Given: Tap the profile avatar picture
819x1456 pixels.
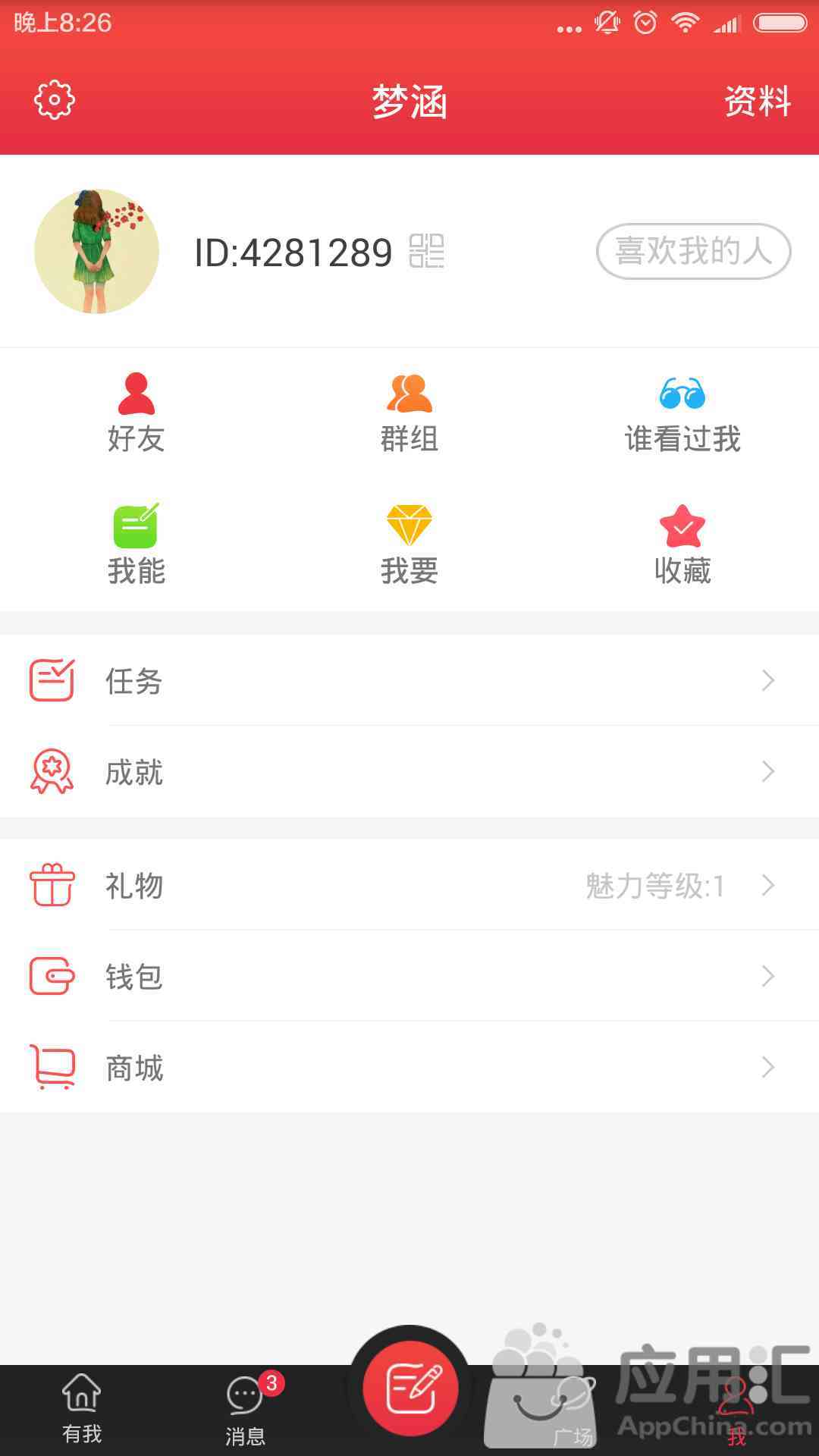Looking at the screenshot, I should pyautogui.click(x=96, y=251).
